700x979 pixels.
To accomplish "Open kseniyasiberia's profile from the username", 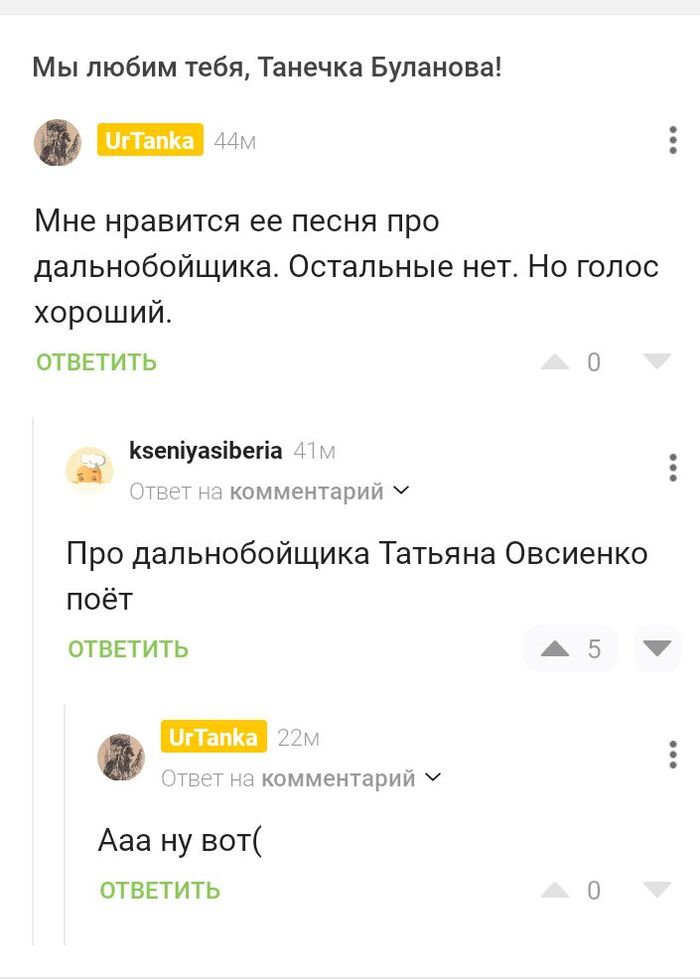I will tap(205, 451).
